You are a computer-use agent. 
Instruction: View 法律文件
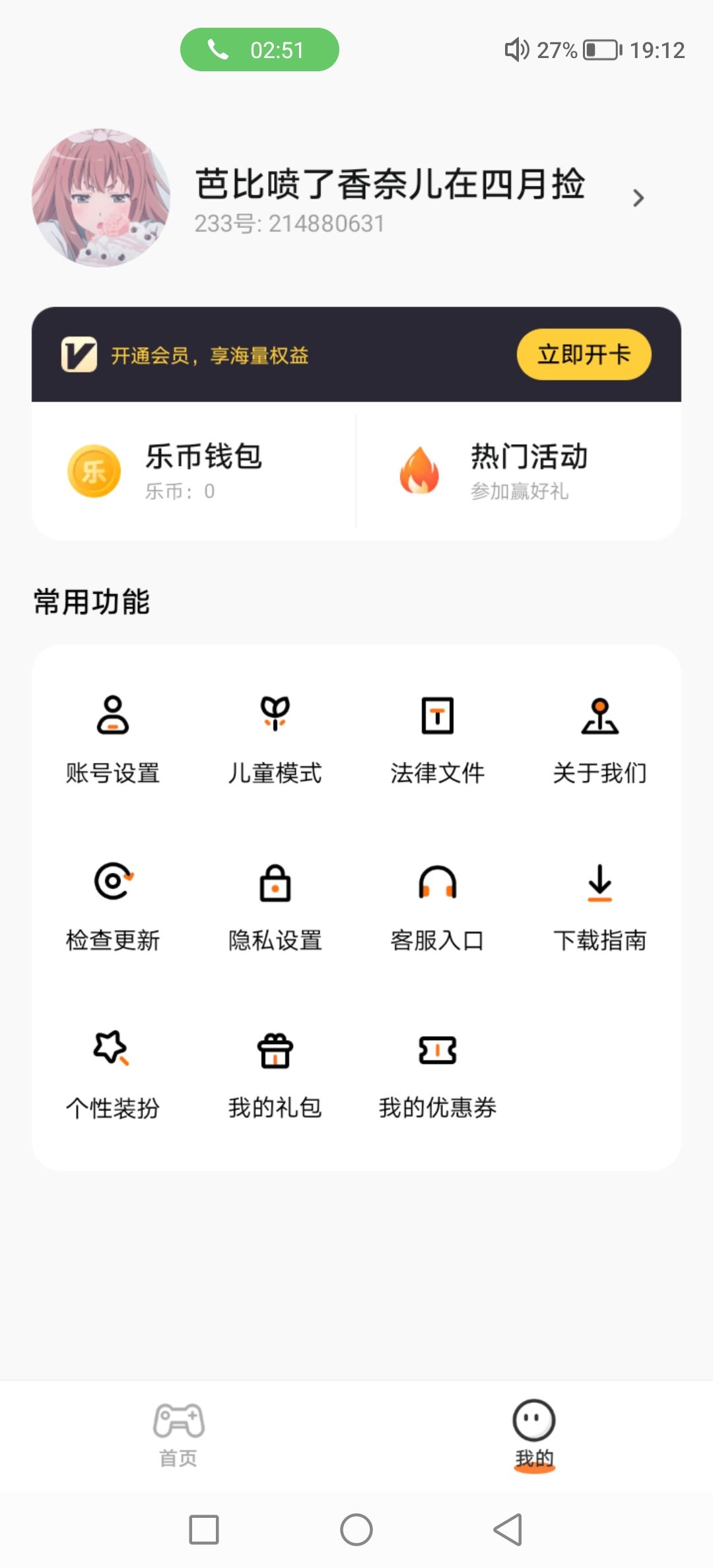click(x=438, y=738)
